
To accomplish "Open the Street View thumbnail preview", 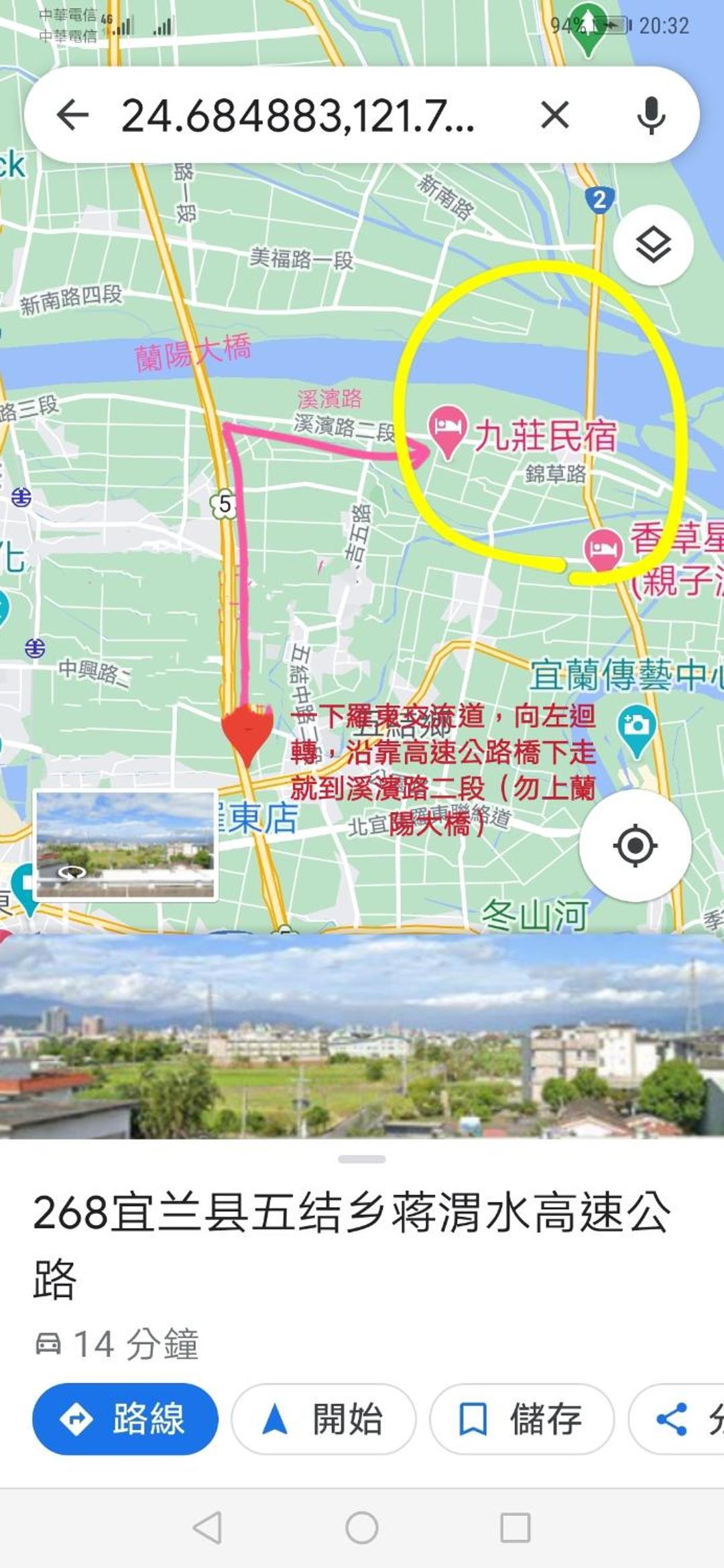I will pos(125,844).
